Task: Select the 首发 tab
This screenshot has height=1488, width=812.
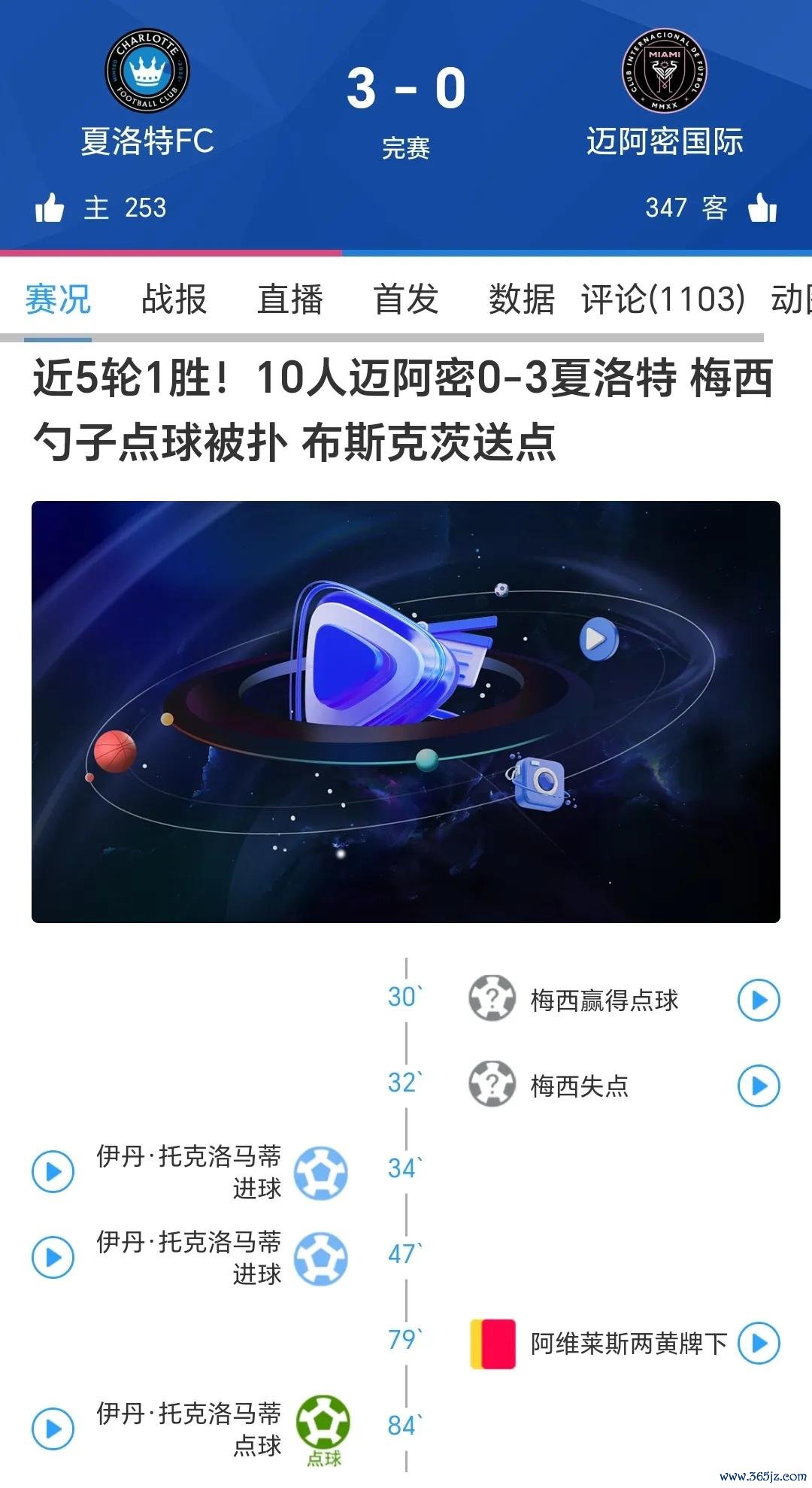Action: (x=406, y=299)
